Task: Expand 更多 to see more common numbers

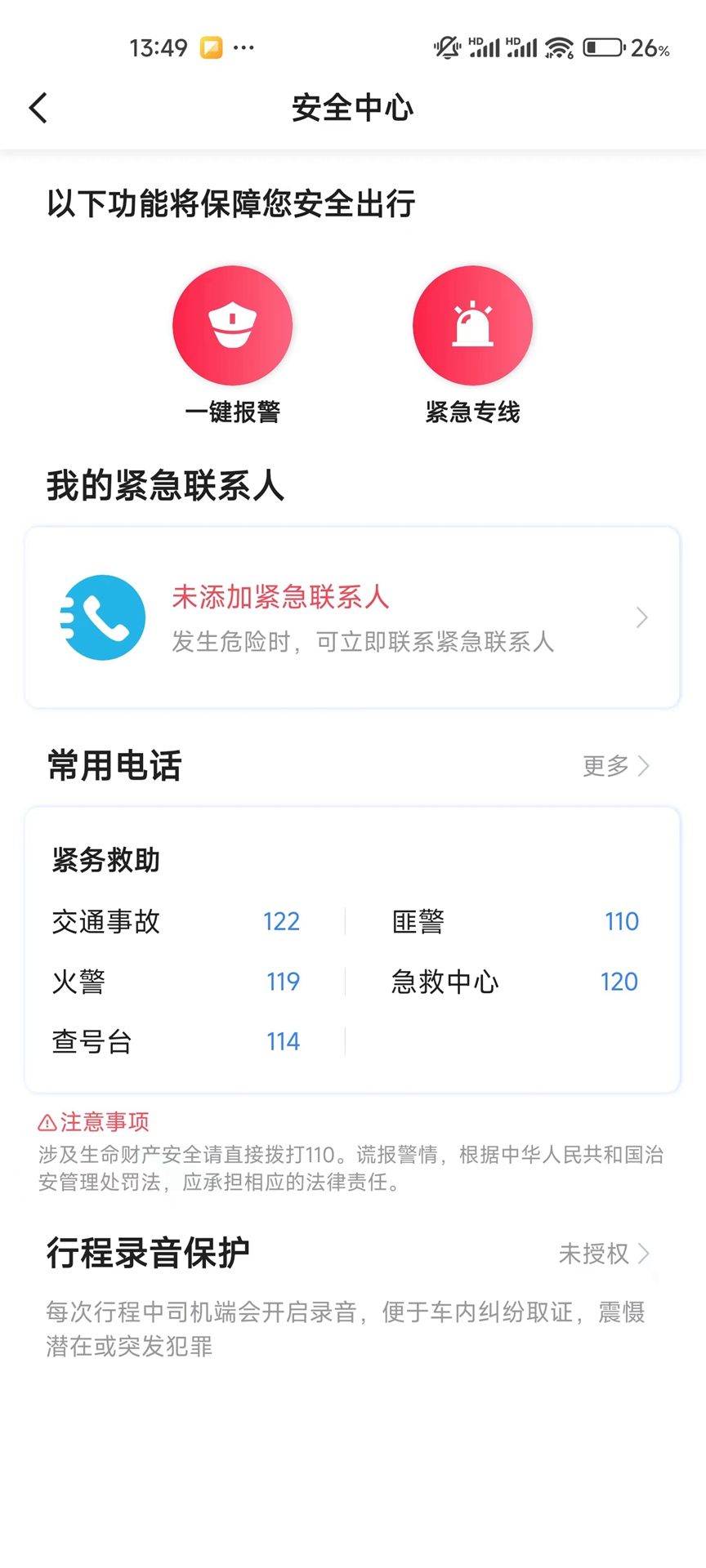Action: [614, 766]
